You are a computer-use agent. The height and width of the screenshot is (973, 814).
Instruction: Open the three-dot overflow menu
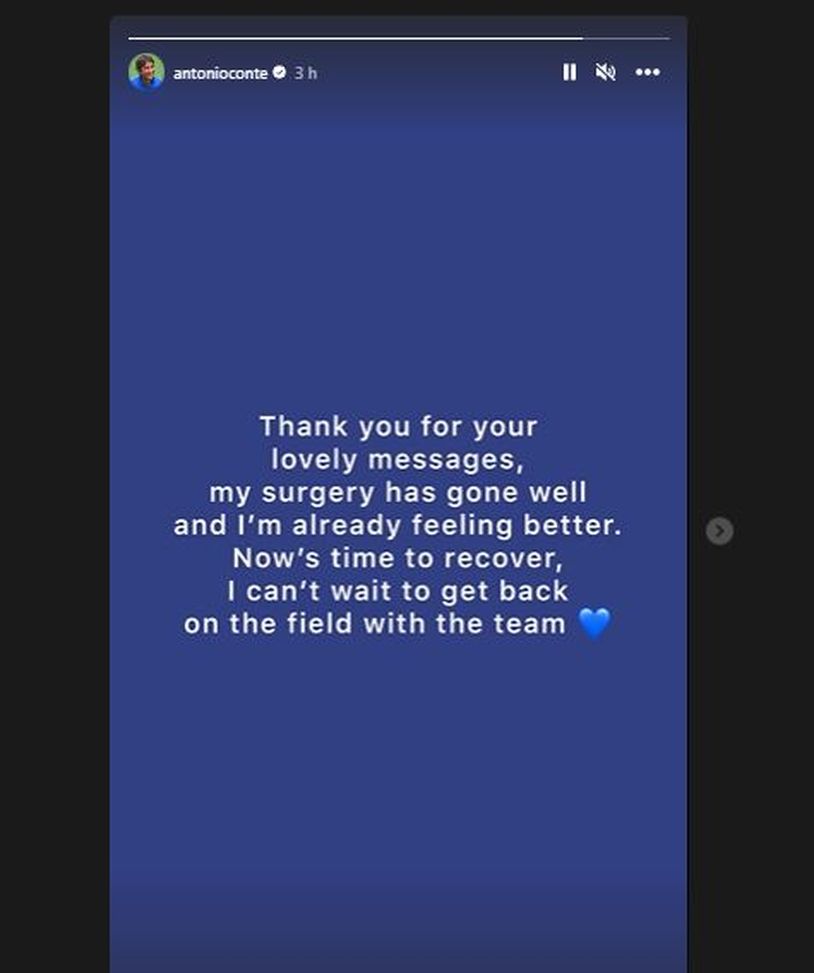coord(648,72)
